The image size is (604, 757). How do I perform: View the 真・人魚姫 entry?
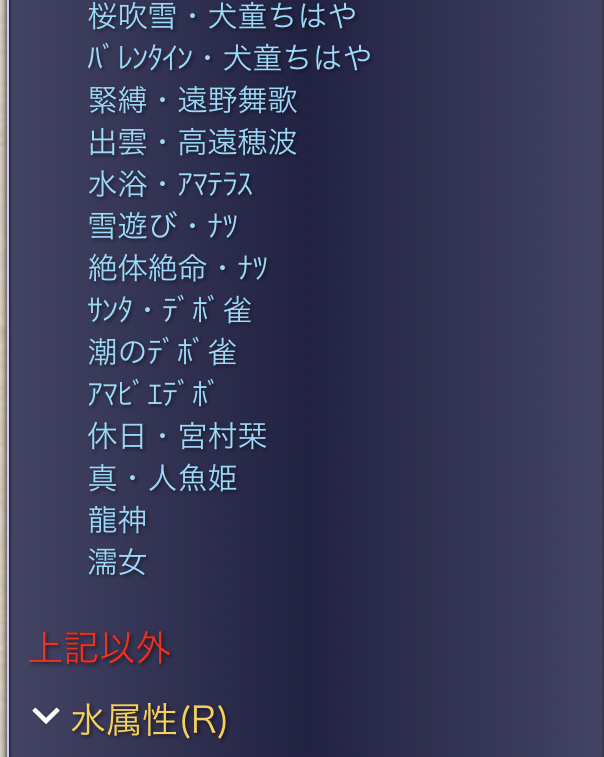point(162,478)
